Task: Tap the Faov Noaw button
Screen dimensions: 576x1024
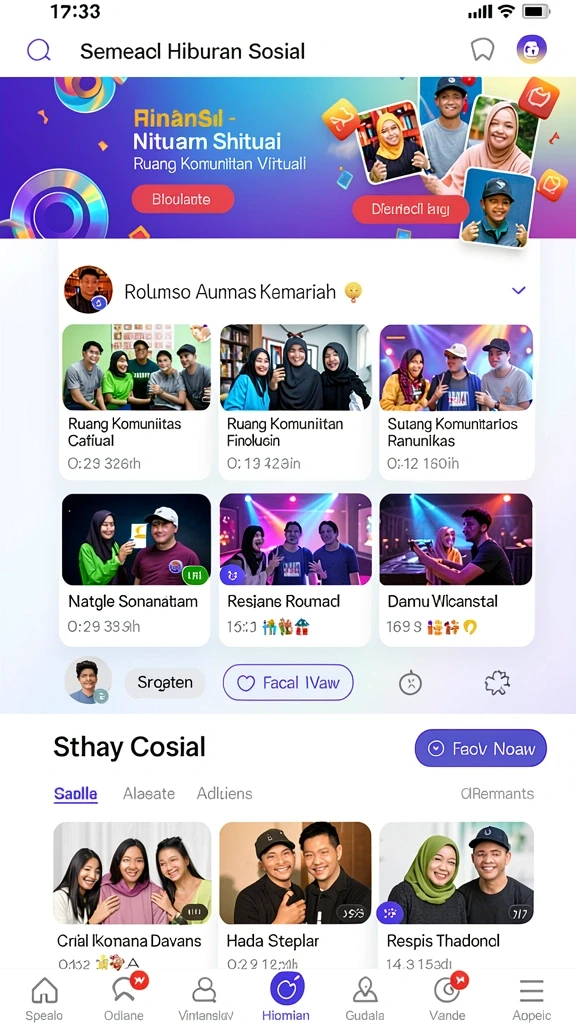Action: 481,748
